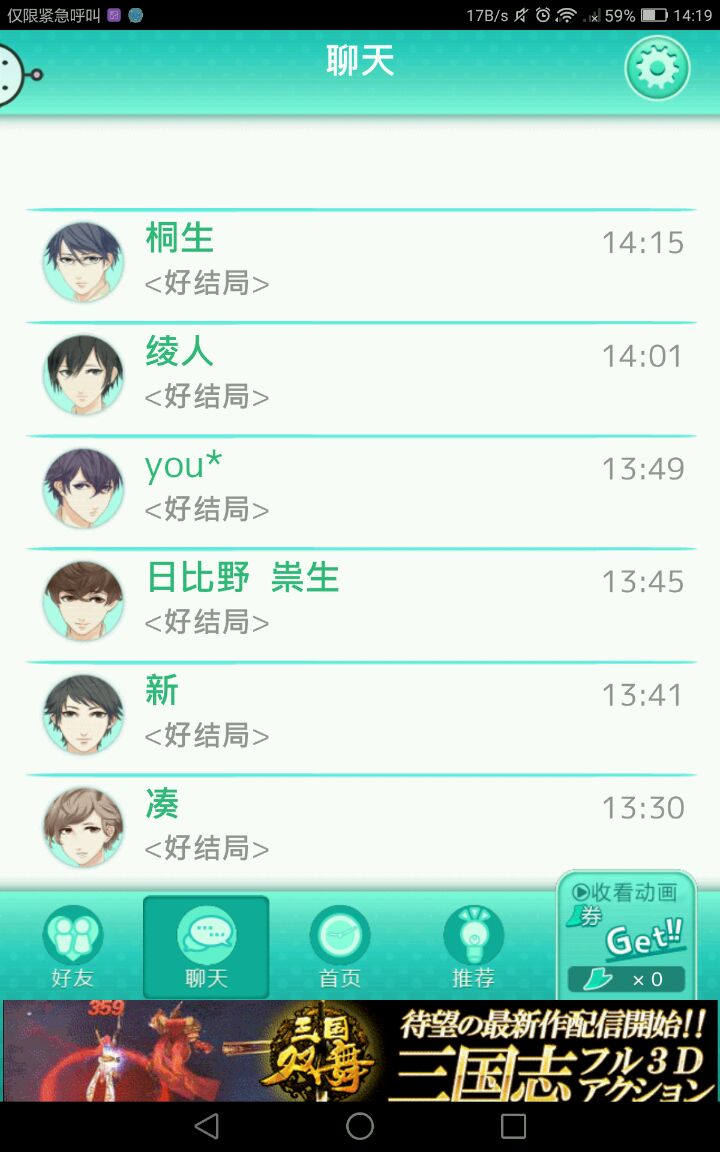Tap 收看动画 to get a ticket
Screen dimensions: 720x1152
click(x=626, y=934)
